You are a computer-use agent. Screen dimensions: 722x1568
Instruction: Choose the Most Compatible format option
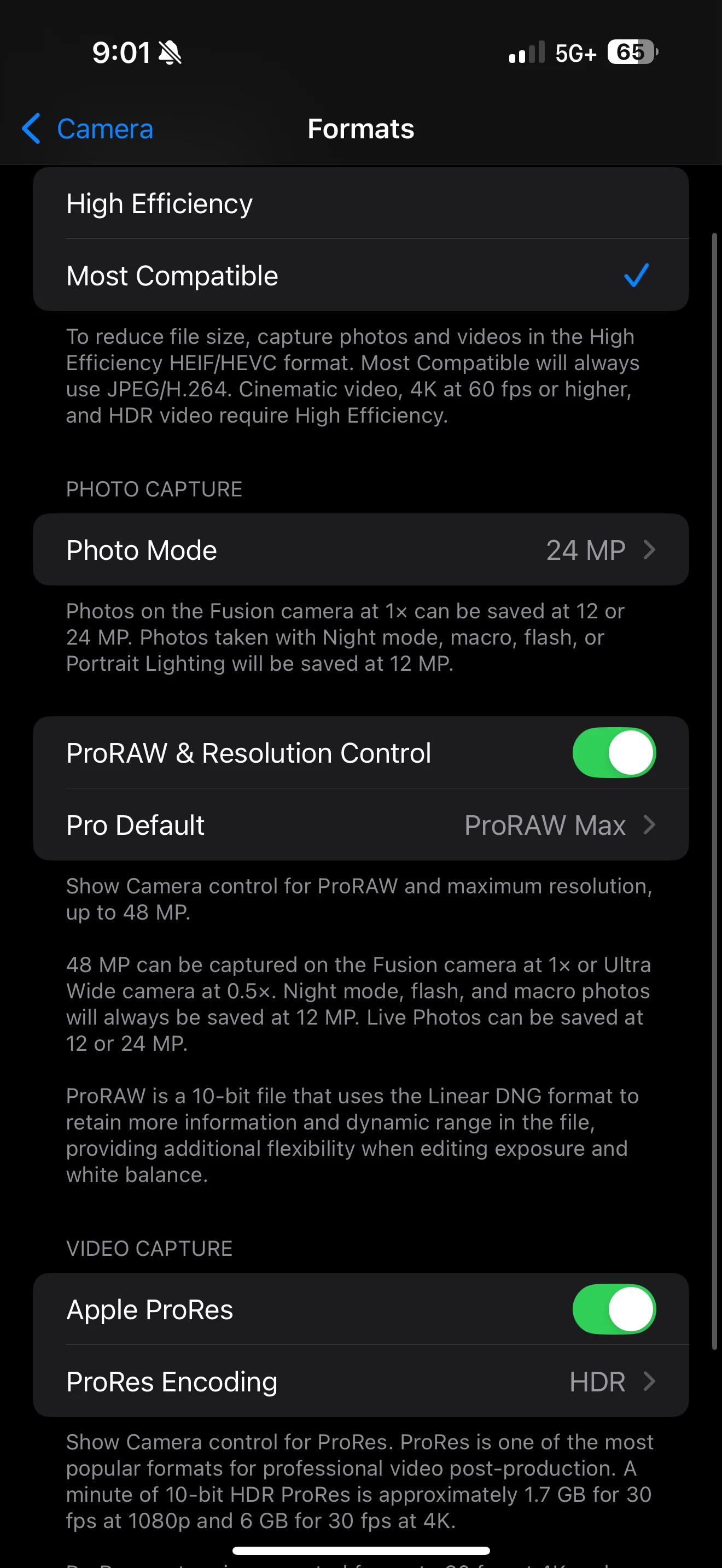(x=360, y=276)
